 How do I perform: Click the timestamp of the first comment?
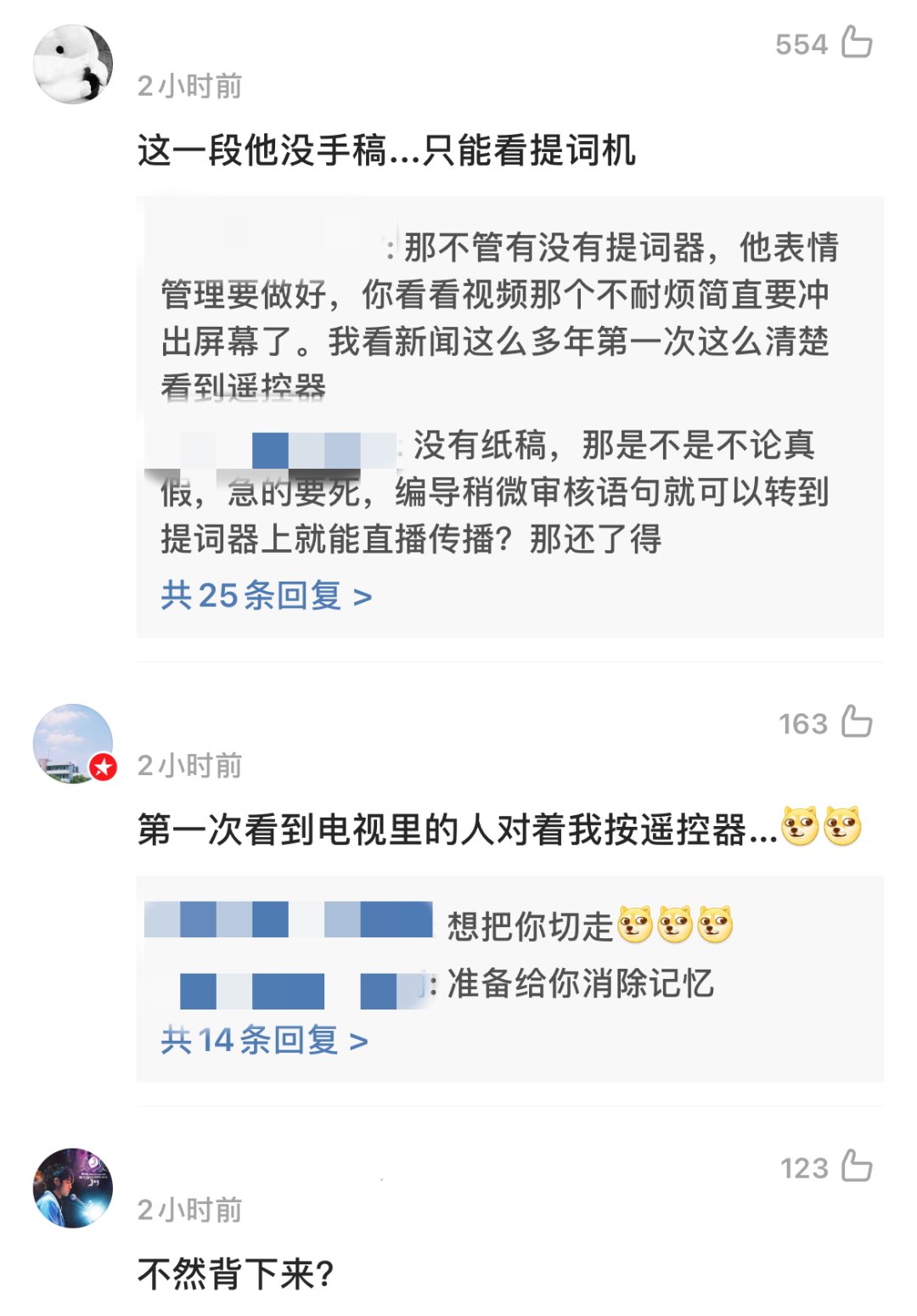pyautogui.click(x=188, y=85)
